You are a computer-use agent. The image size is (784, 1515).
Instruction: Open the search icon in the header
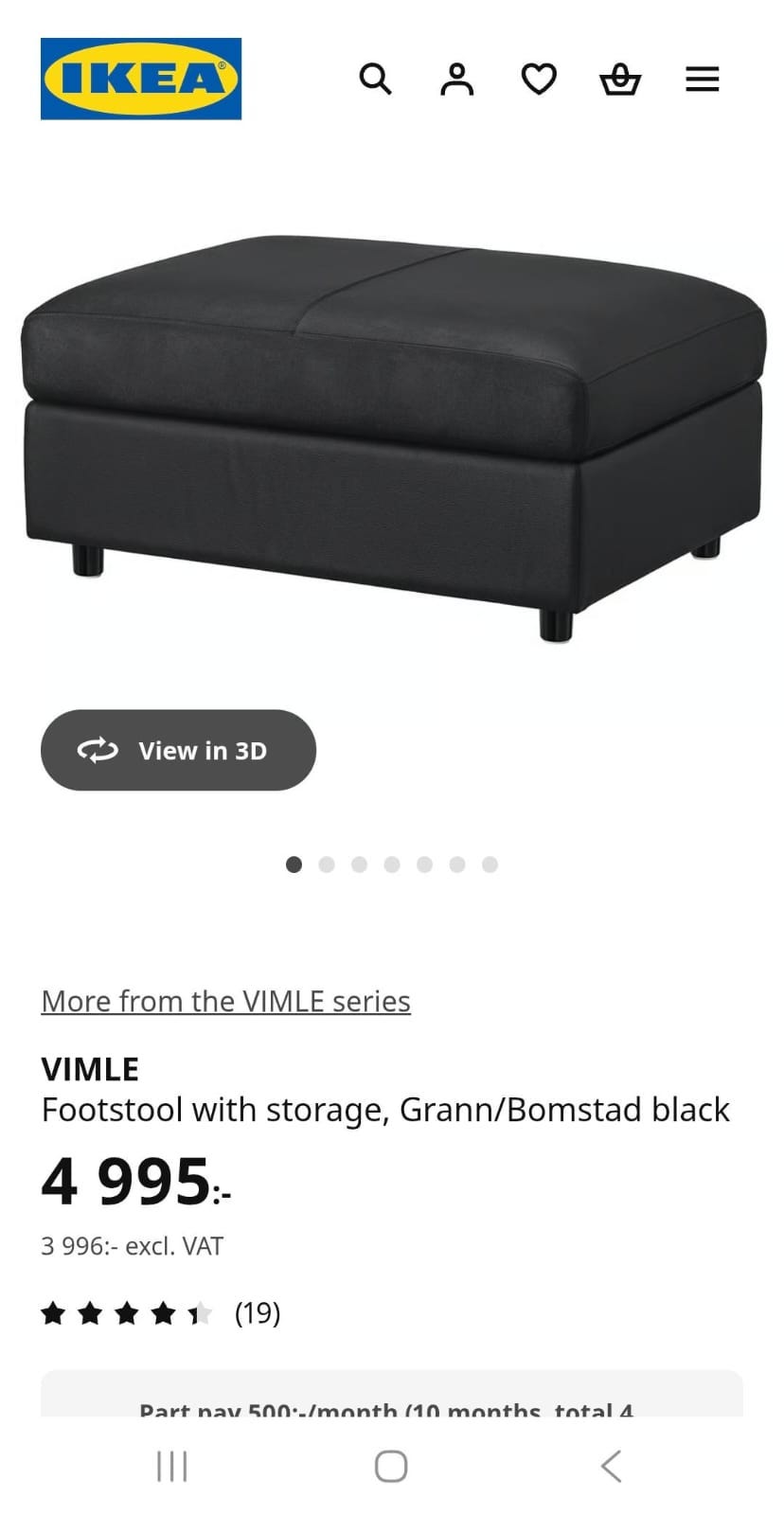pyautogui.click(x=375, y=80)
